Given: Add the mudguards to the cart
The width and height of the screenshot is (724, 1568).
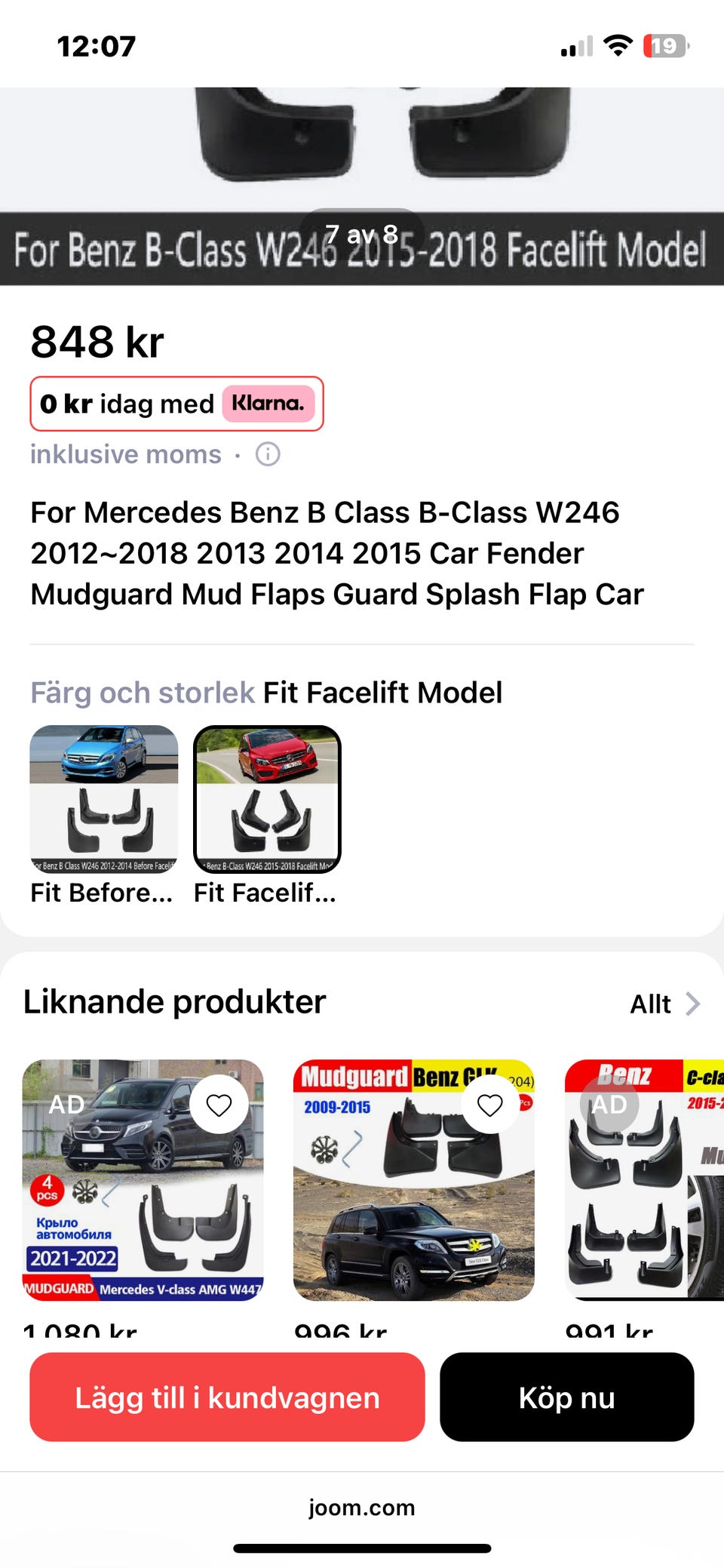Looking at the screenshot, I should 227,1397.
